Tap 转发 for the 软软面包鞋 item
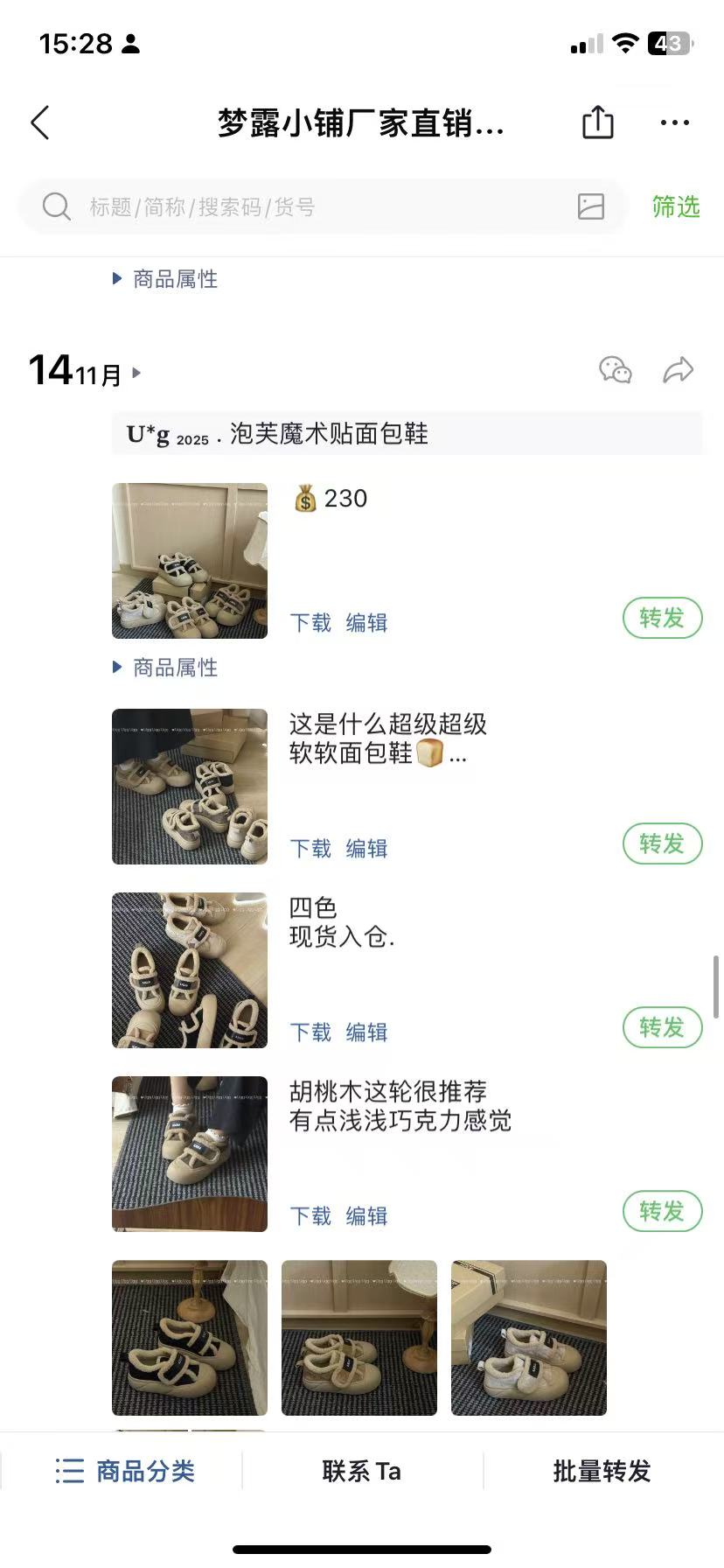724x1568 pixels. pyautogui.click(x=662, y=844)
